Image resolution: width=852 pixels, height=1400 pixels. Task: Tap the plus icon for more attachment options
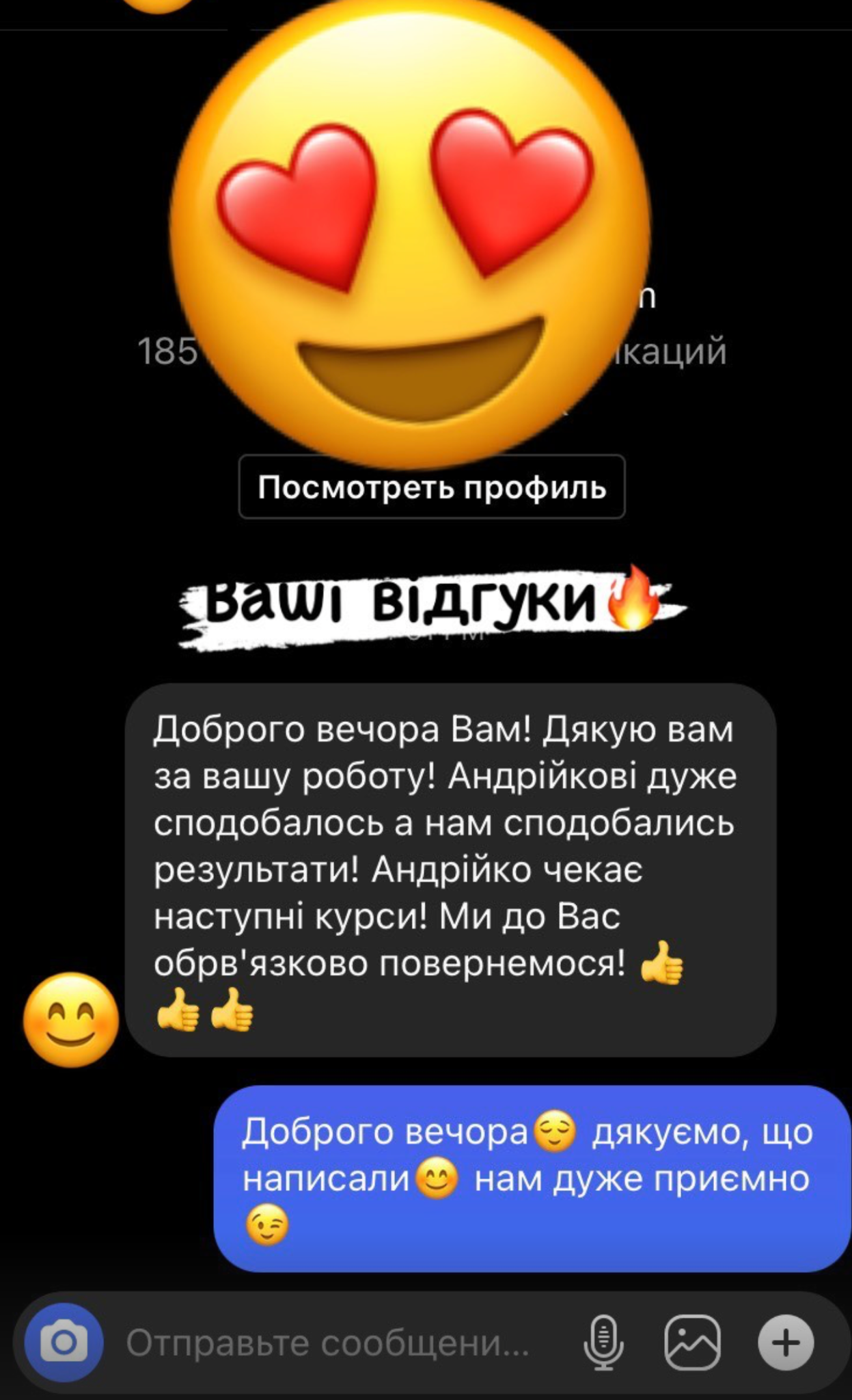coord(787,1341)
